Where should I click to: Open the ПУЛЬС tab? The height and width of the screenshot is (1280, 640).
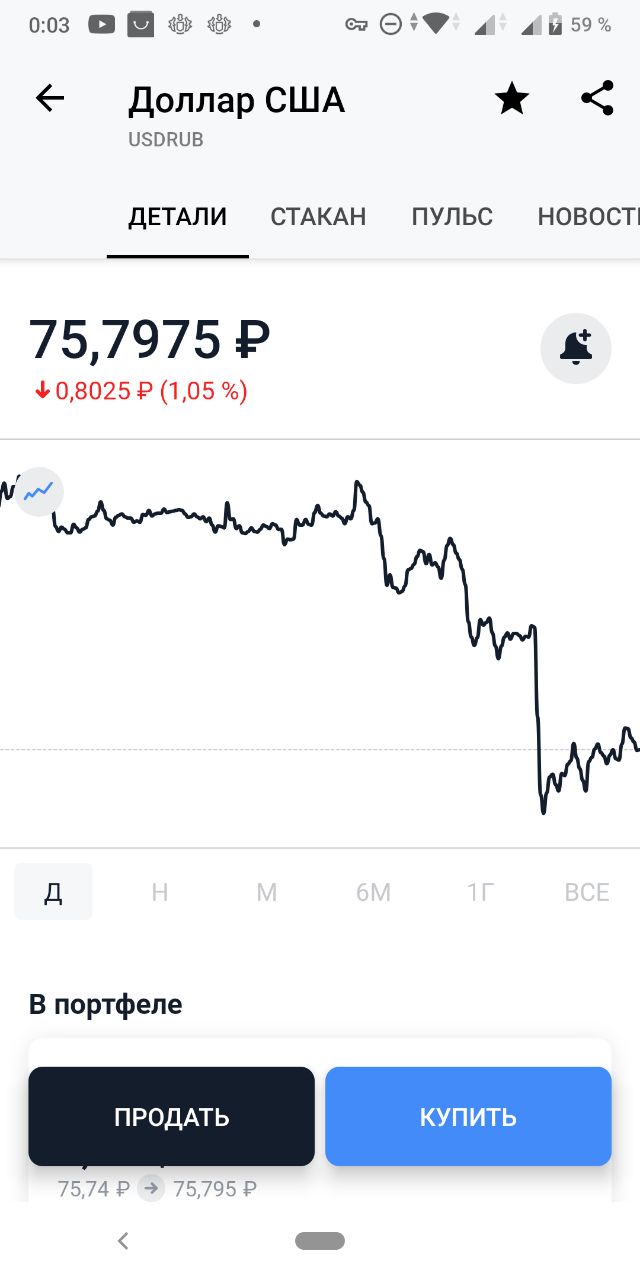[x=452, y=216]
